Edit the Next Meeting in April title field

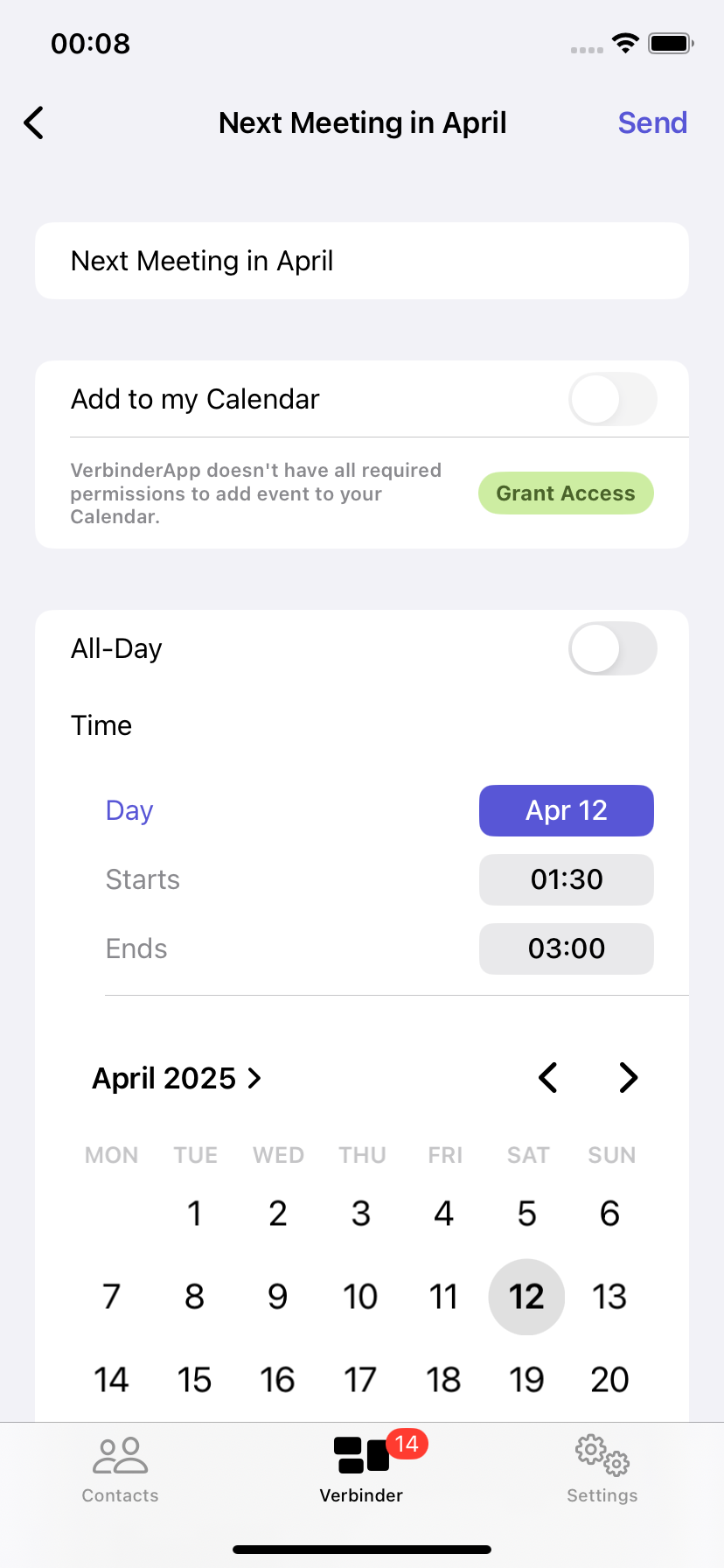coord(362,261)
